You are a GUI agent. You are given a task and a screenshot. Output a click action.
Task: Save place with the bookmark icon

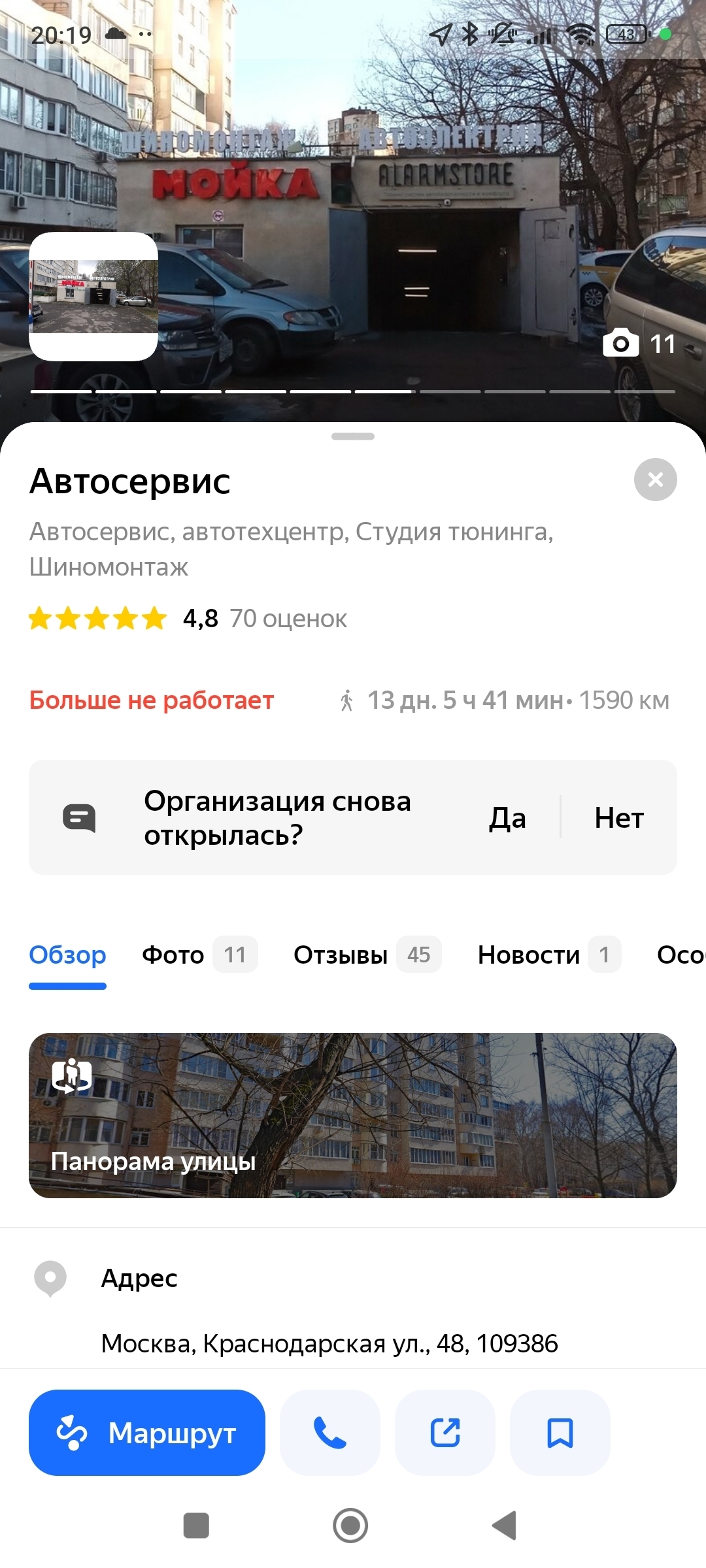point(560,1433)
